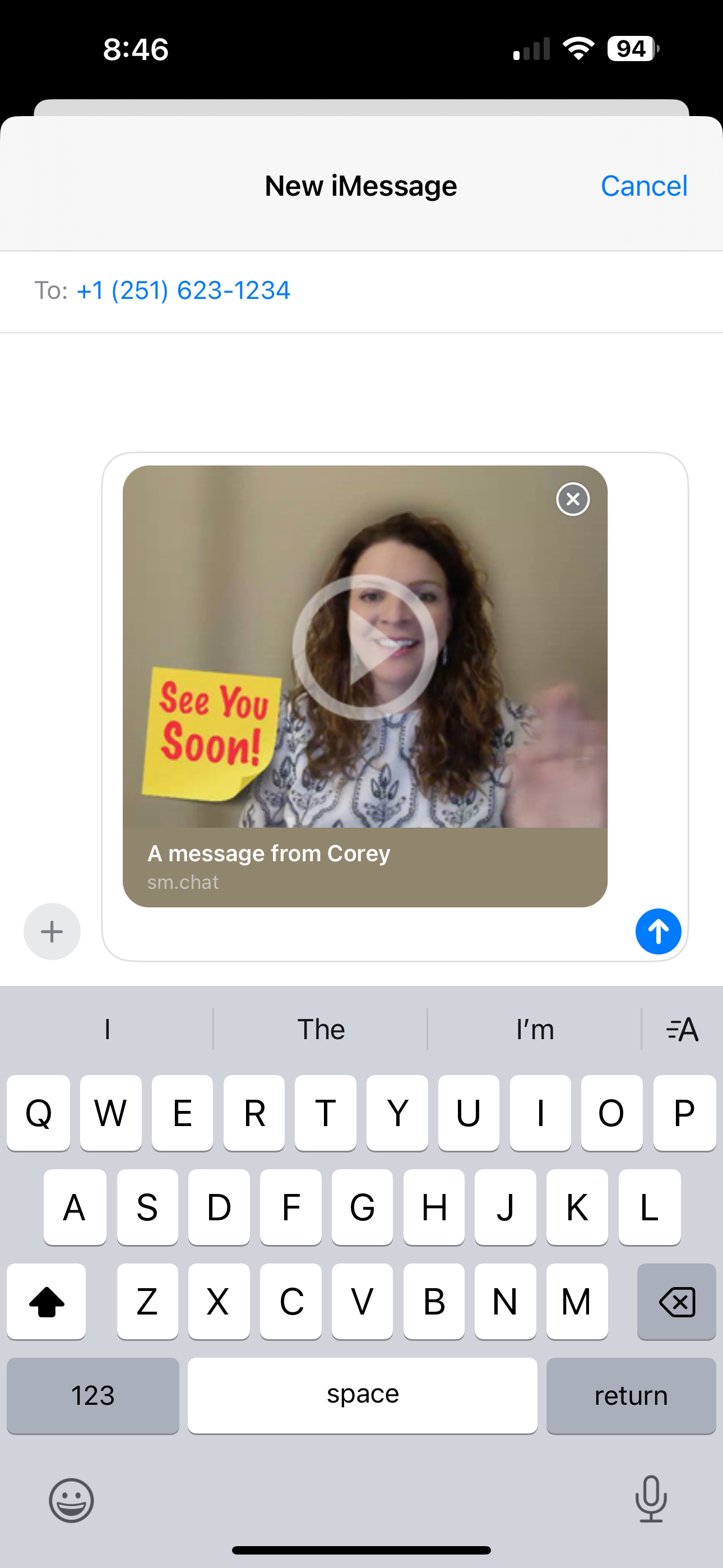
Task: Remove the attached video link preview
Action: 573,499
